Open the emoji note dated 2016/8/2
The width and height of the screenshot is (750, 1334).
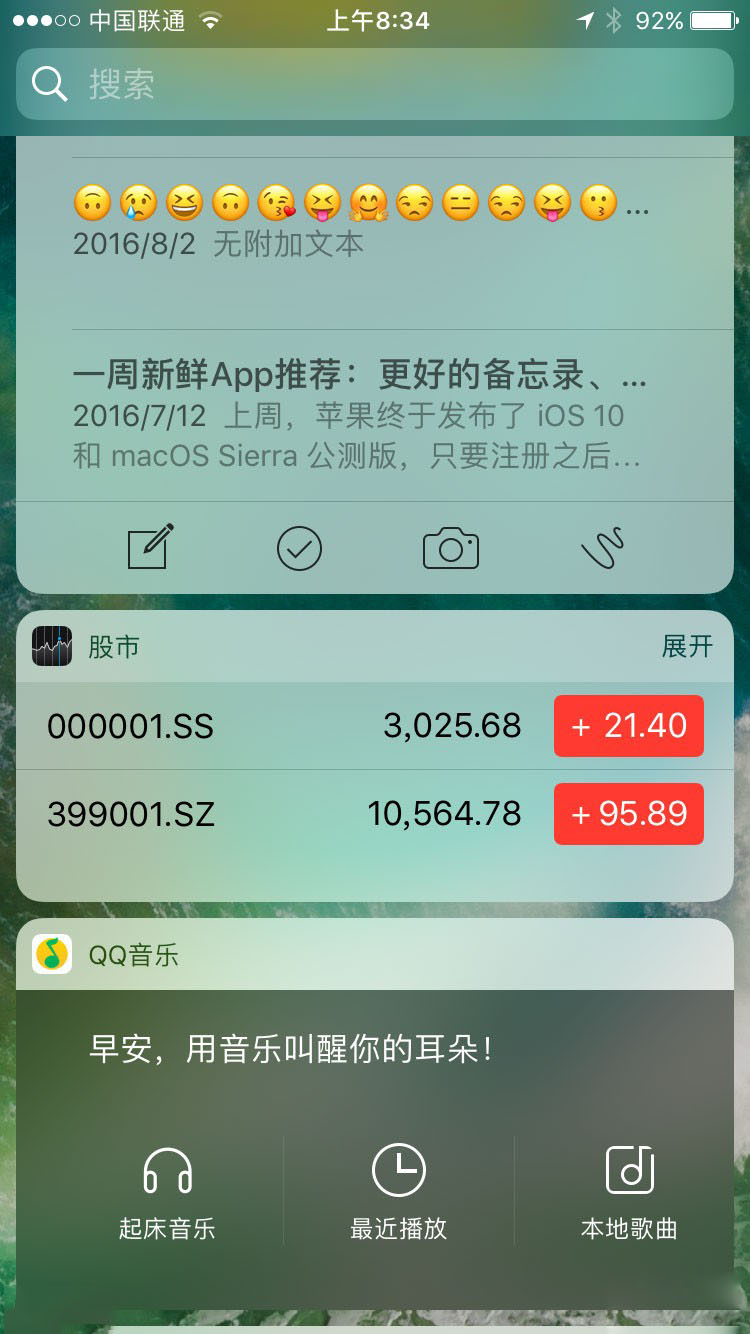362,223
